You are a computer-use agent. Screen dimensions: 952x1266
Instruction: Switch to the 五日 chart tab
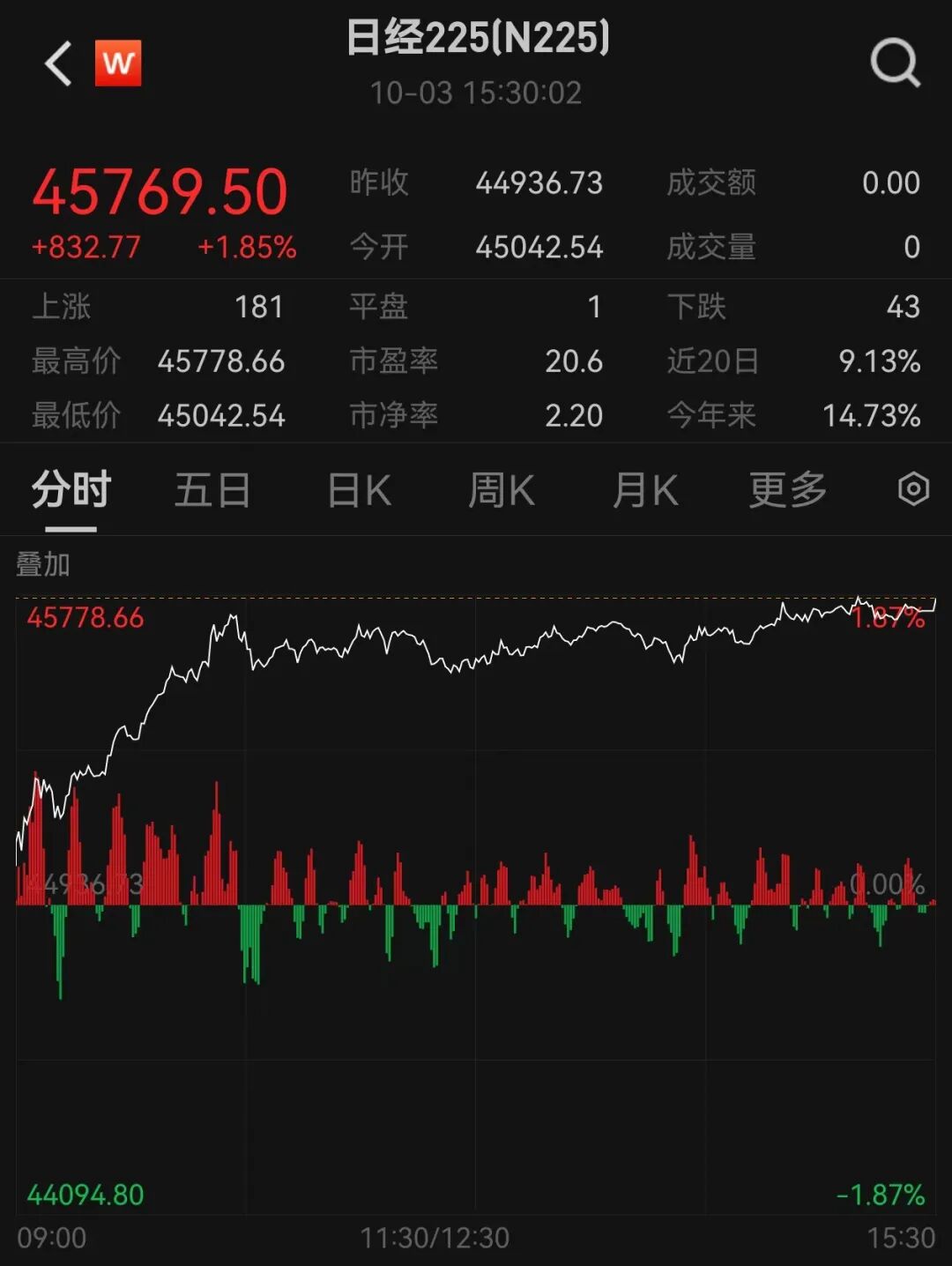pyautogui.click(x=212, y=490)
